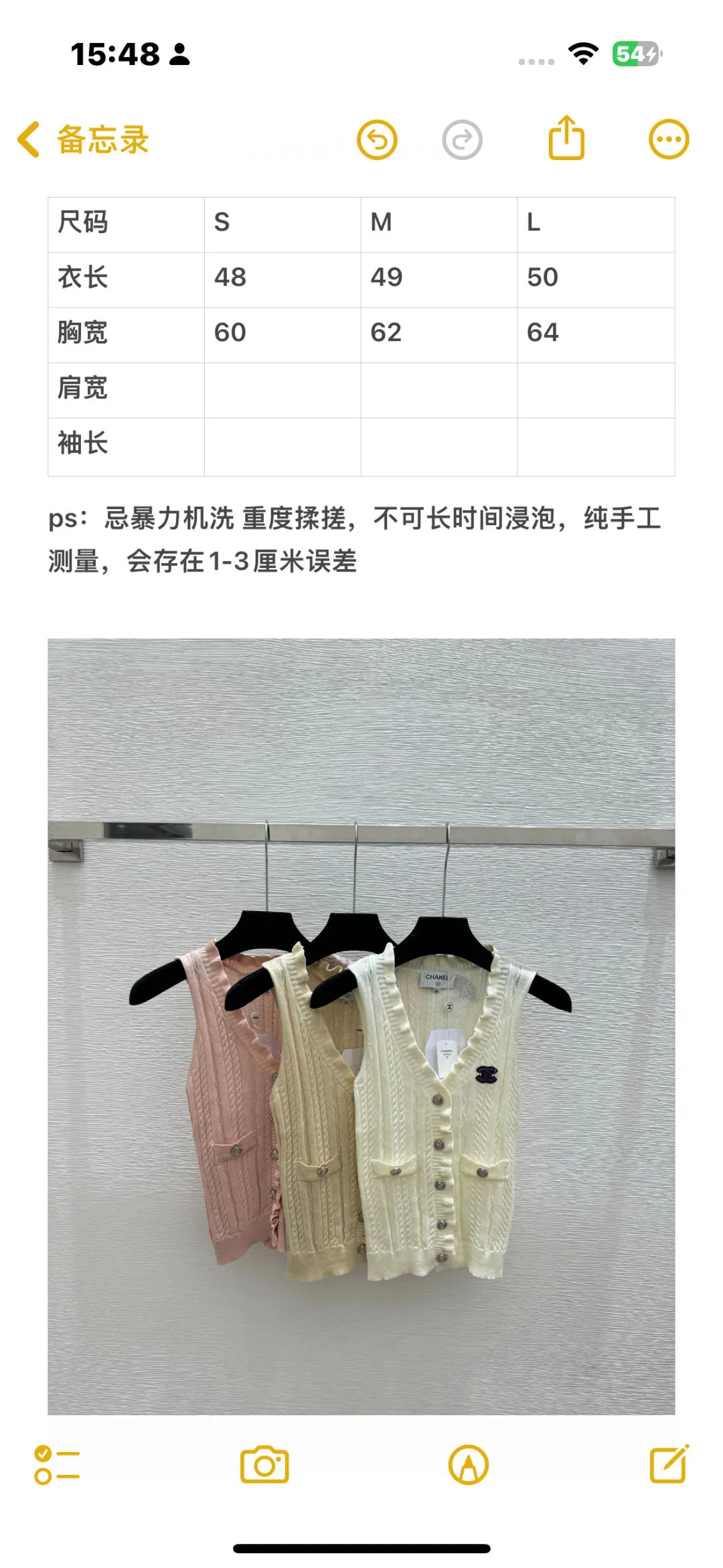Open the markup pen tool
Viewport: 723px width, 1568px height.
pos(469,1465)
